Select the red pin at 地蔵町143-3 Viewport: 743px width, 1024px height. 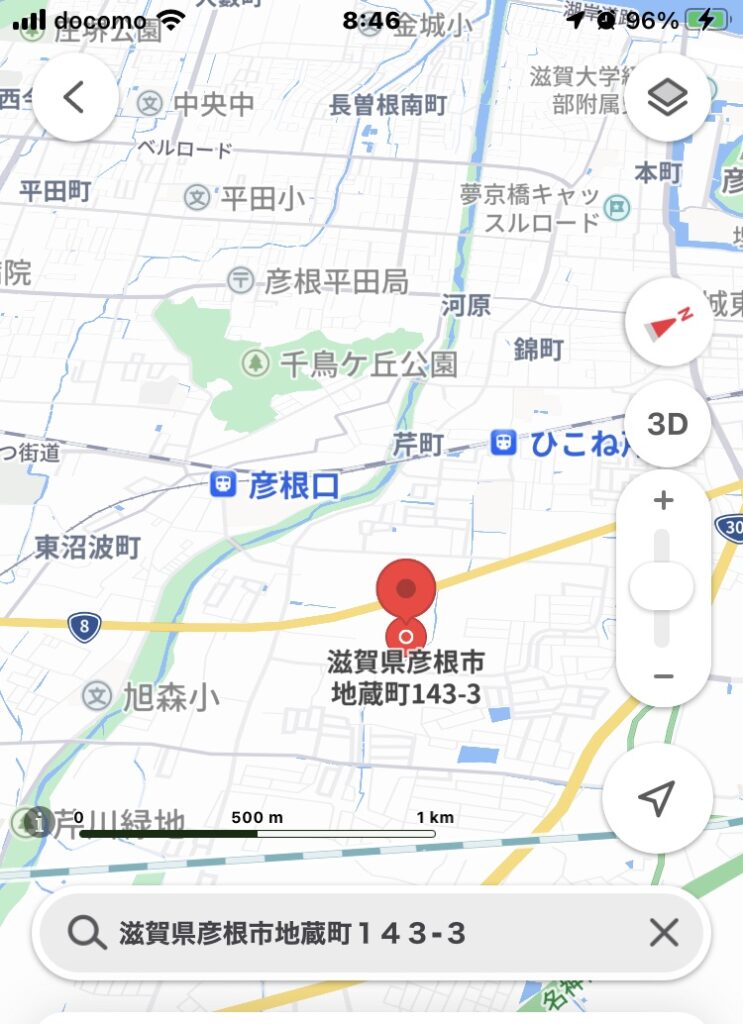(405, 590)
